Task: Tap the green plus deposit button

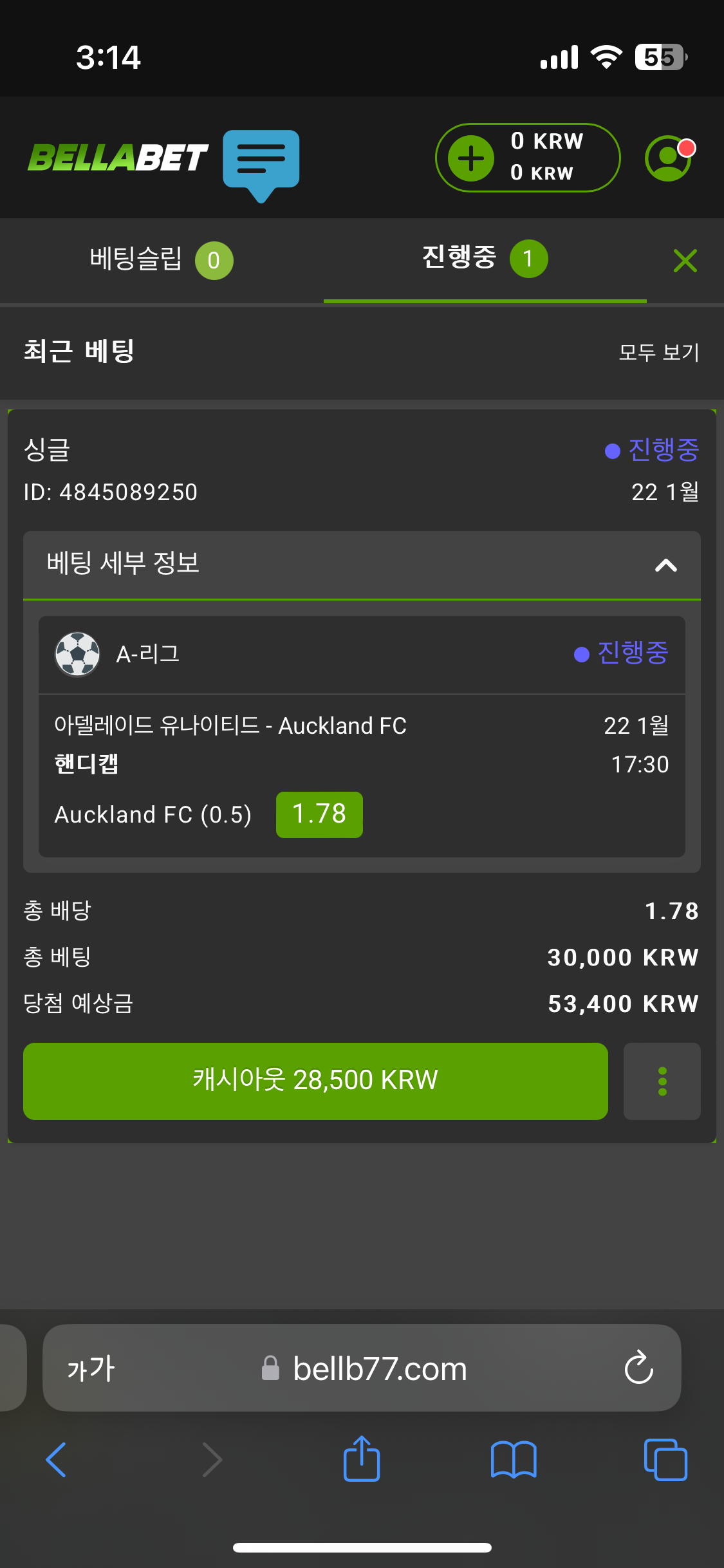Action: 471,158
